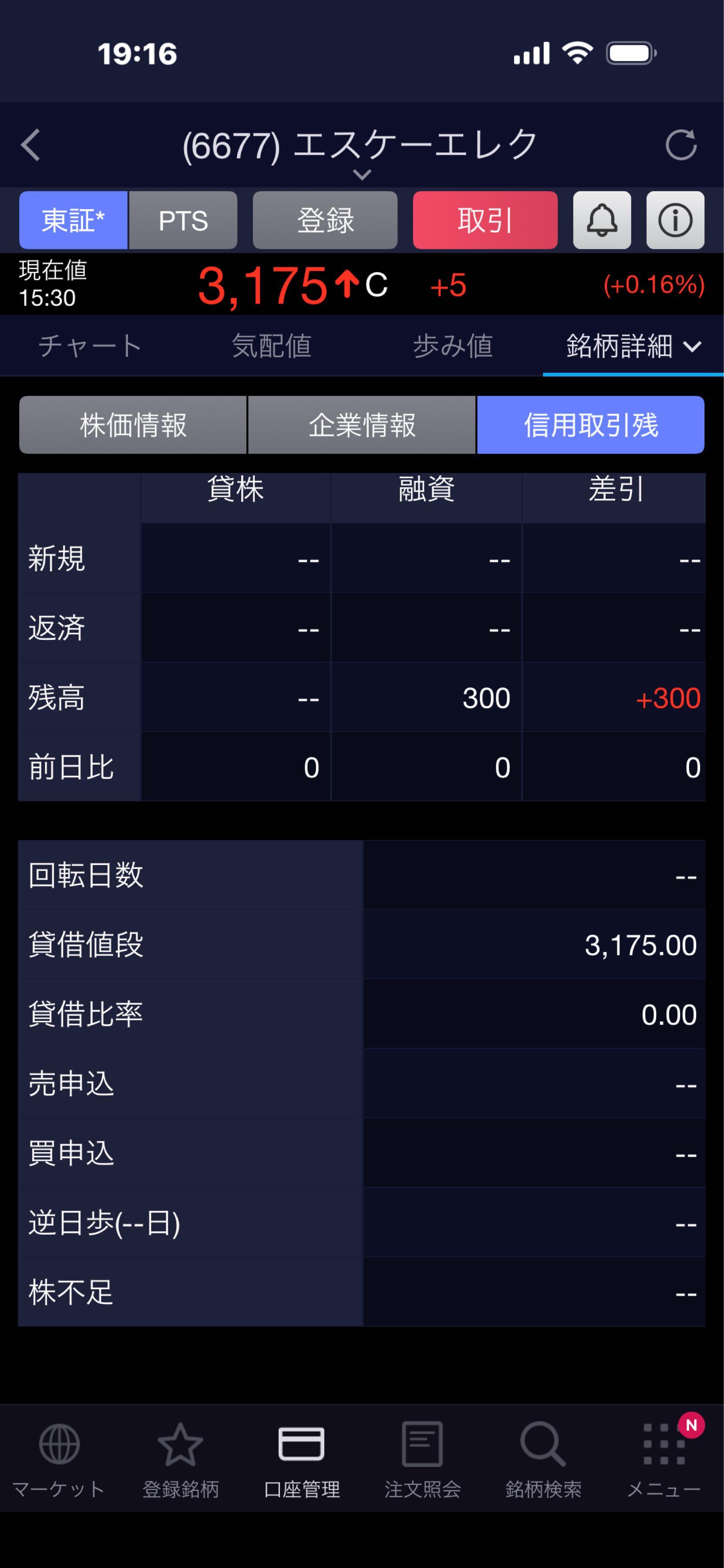Select the 企業情報 sub-tab
The image size is (724, 1568).
click(362, 425)
